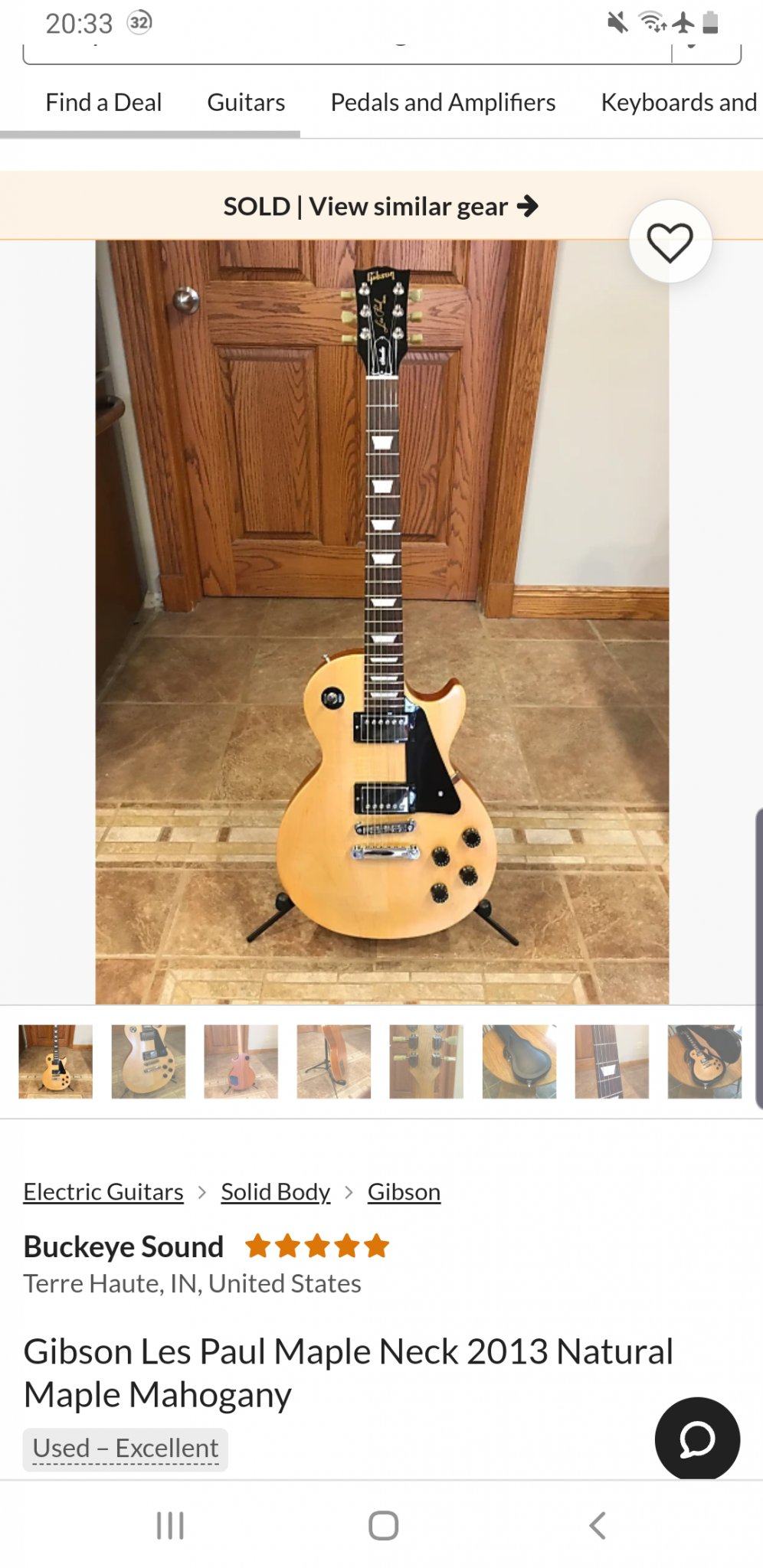Image resolution: width=763 pixels, height=1568 pixels.
Task: Tap the Used – Excellent condition label
Action: tap(126, 1449)
